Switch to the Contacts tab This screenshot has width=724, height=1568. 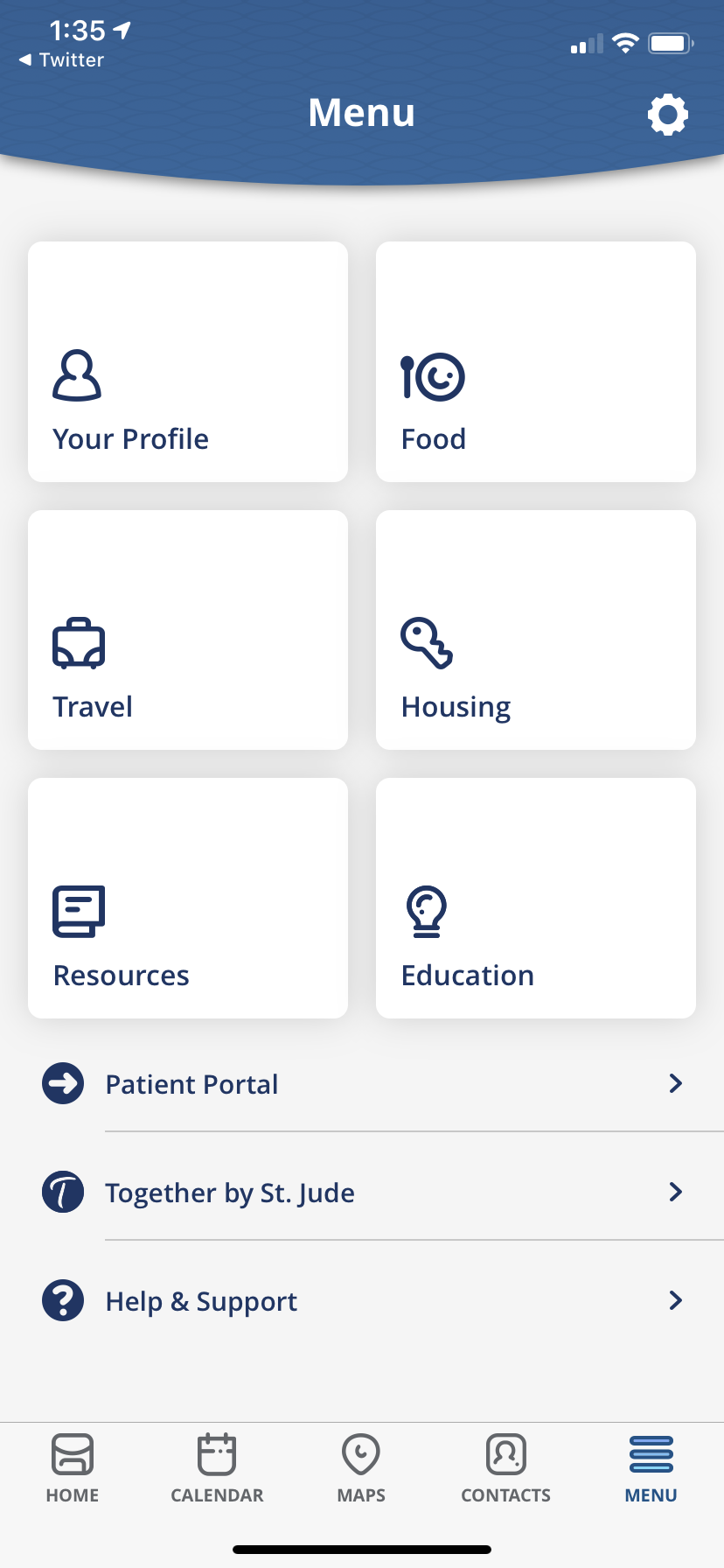pos(505,1468)
